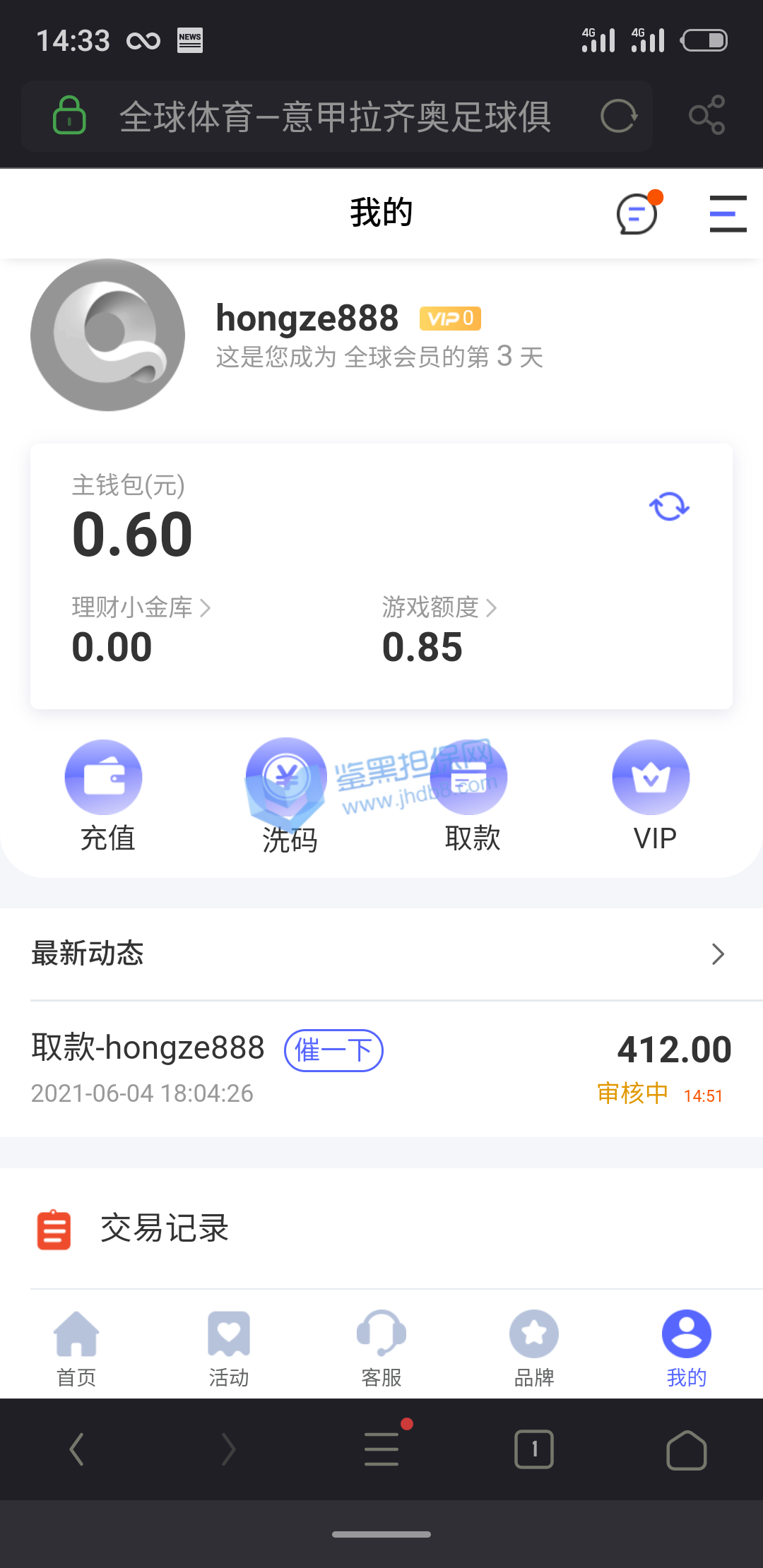
Task: Go to the 品牌 tab
Action: (x=534, y=1348)
